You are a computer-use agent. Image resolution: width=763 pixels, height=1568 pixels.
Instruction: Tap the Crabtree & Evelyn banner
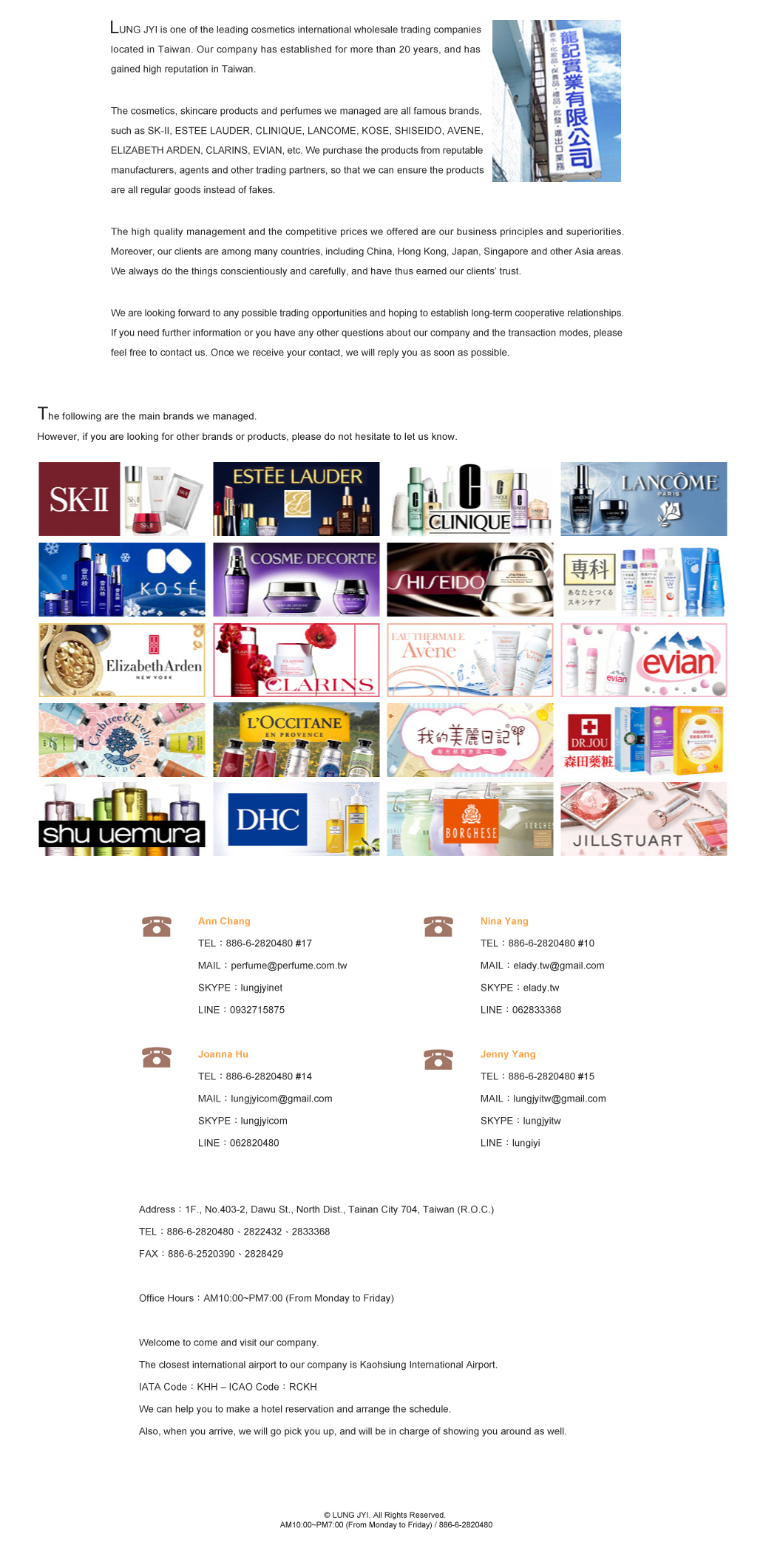pyautogui.click(x=121, y=740)
